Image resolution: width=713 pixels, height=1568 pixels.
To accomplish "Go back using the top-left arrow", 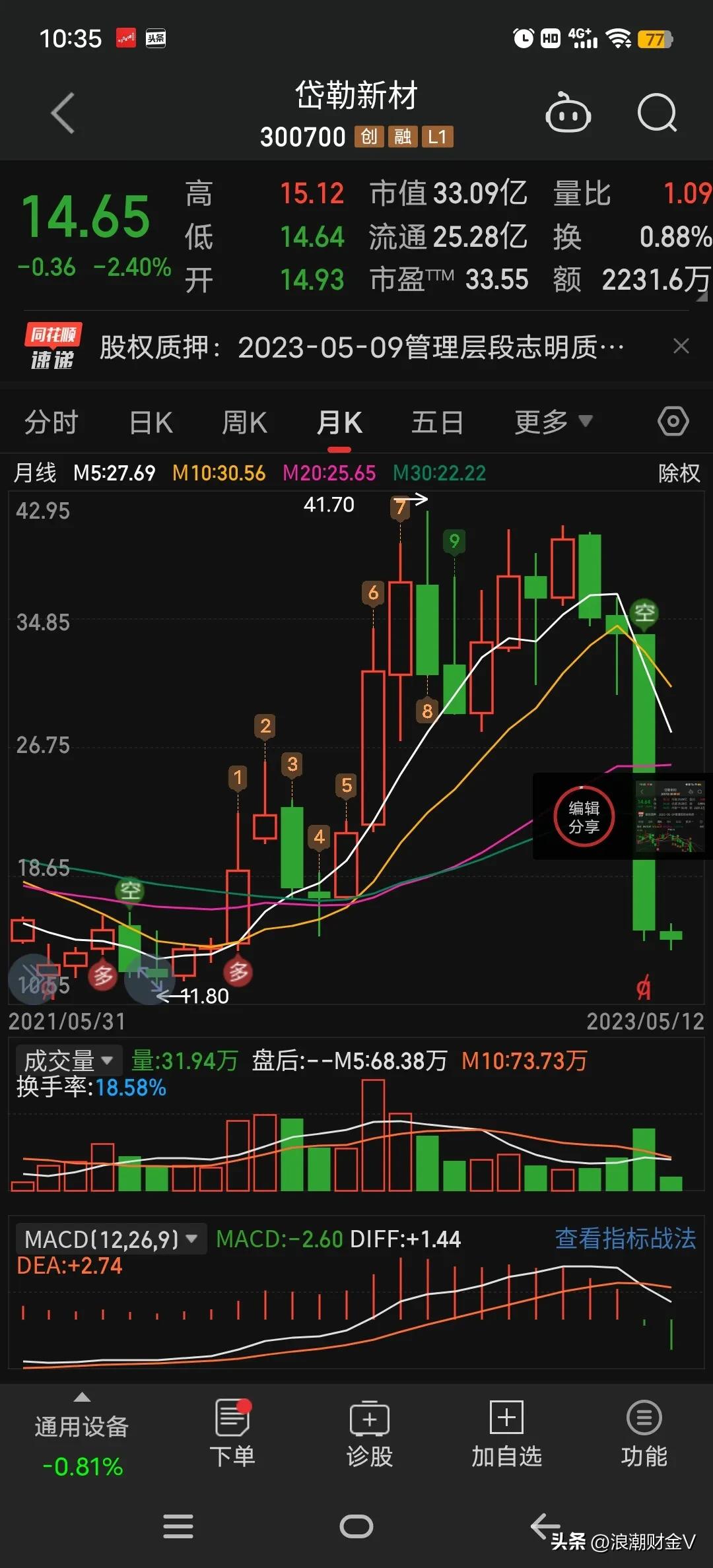I will pos(63,113).
